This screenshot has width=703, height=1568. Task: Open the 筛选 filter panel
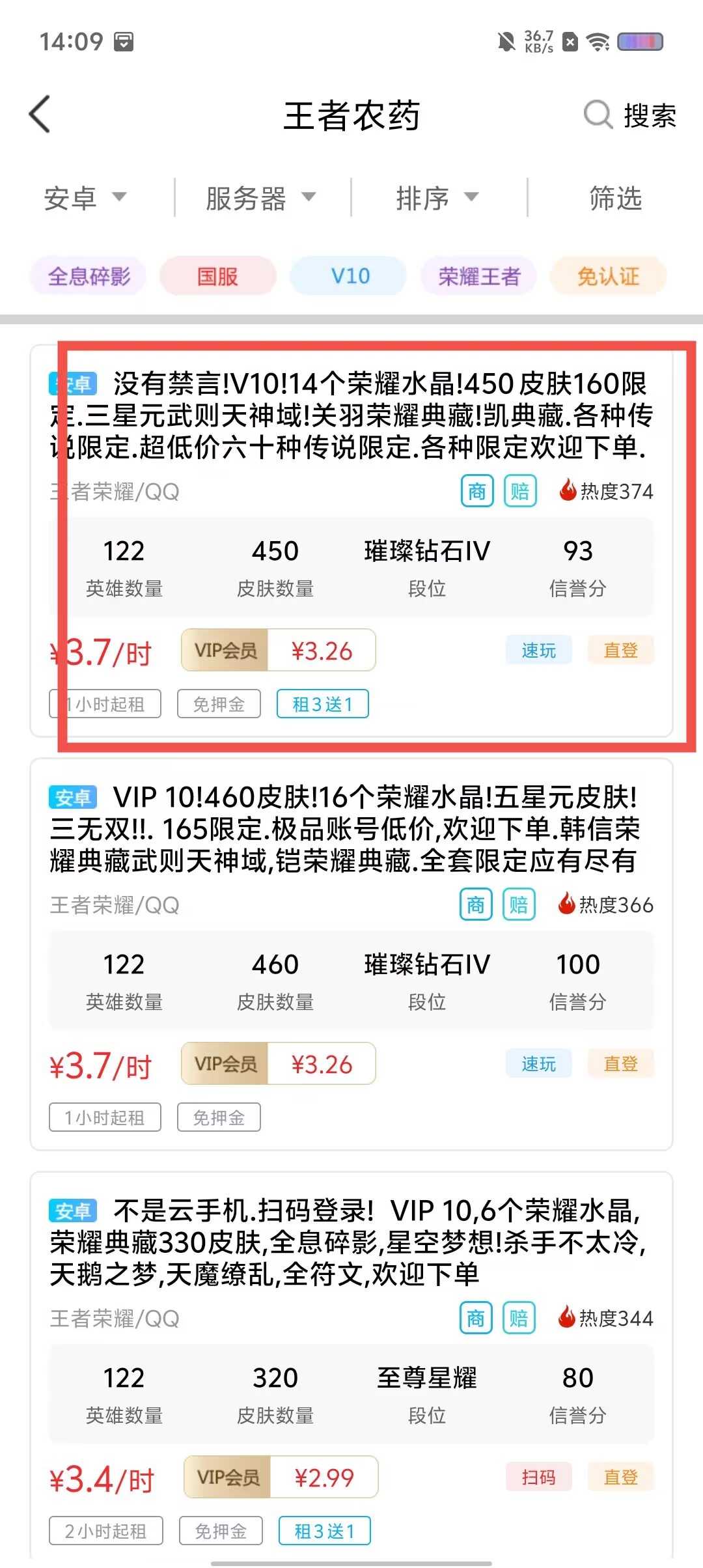pyautogui.click(x=615, y=198)
